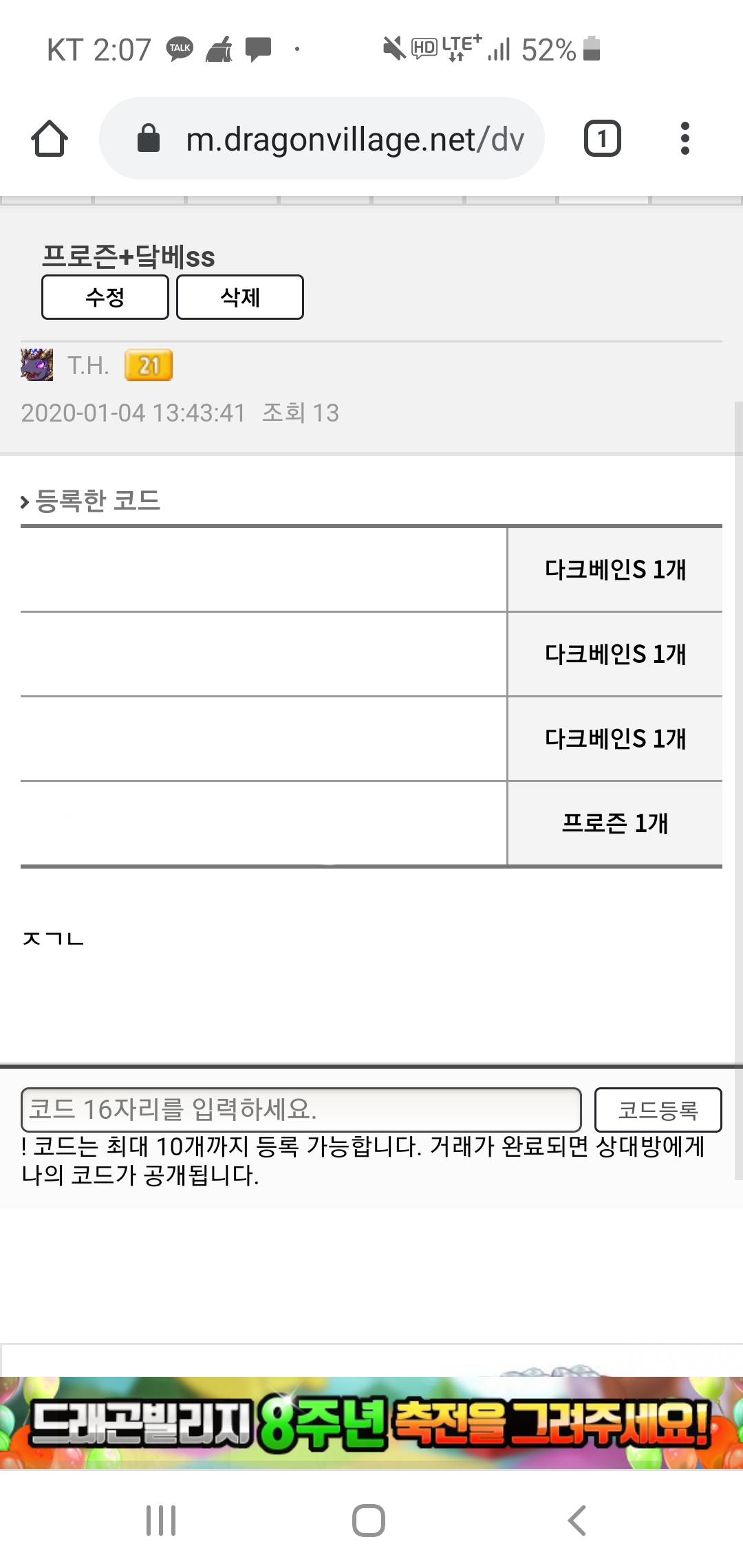
Task: Open the browser tab switcher
Action: [602, 139]
